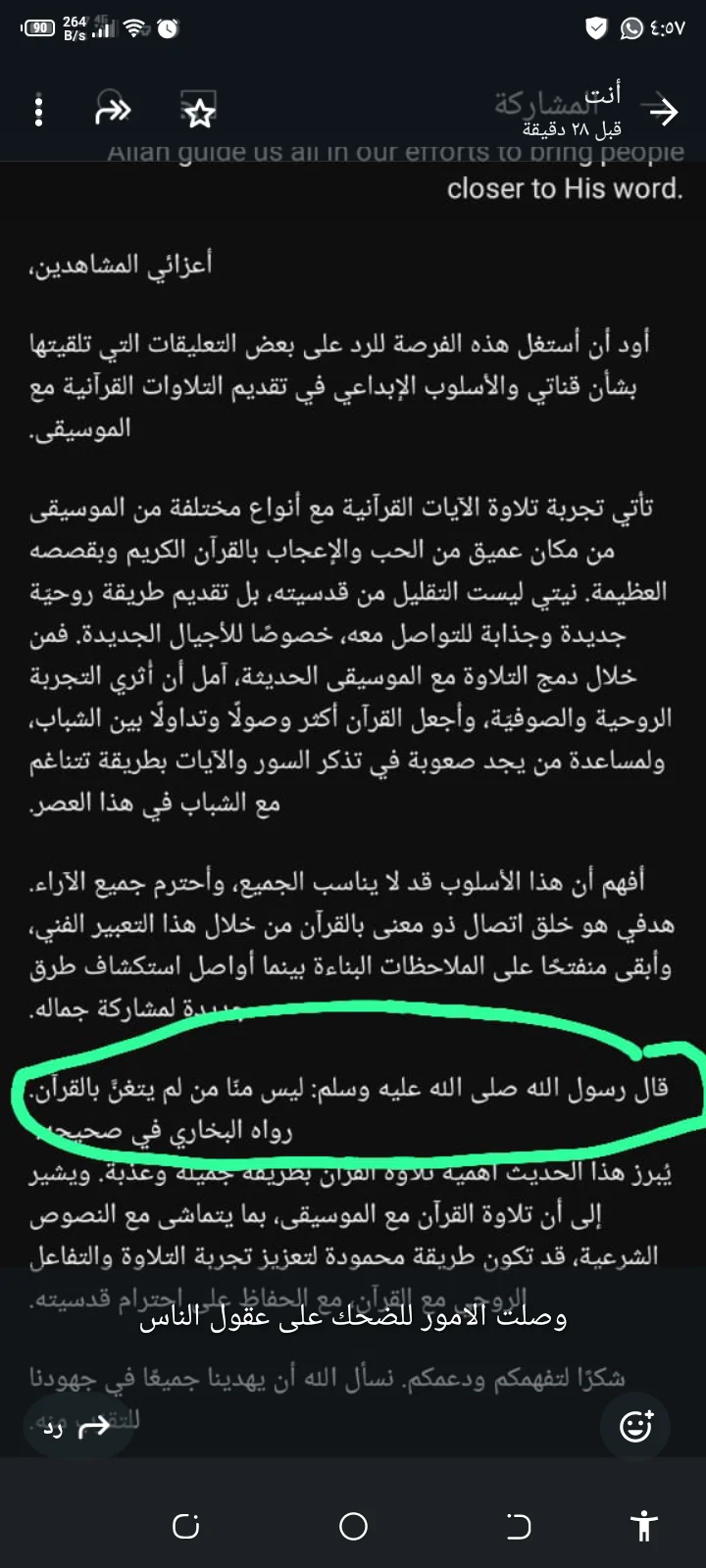Open the three-dot overflow menu
Screen dimensions: 706x1568
pos(38,112)
